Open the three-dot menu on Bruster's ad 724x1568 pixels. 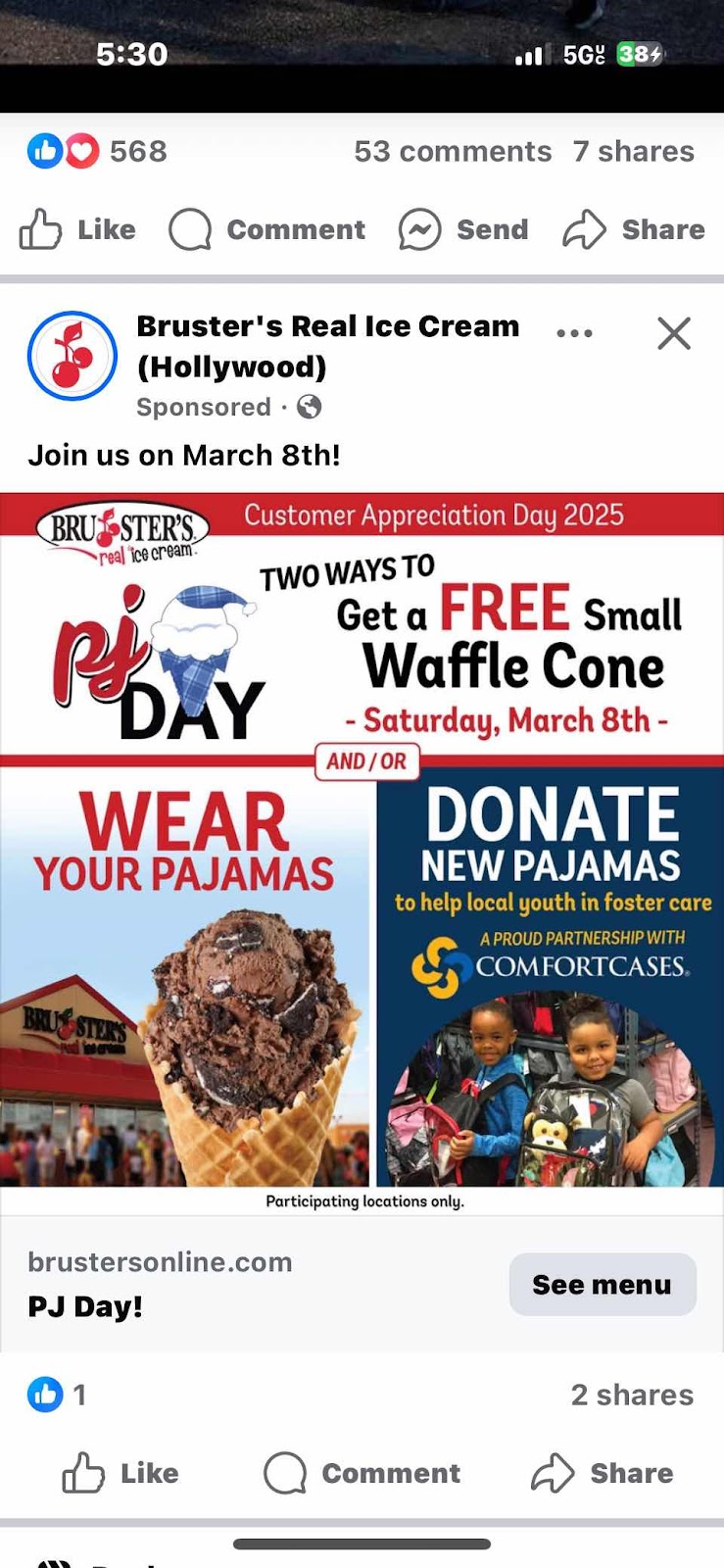[x=574, y=333]
